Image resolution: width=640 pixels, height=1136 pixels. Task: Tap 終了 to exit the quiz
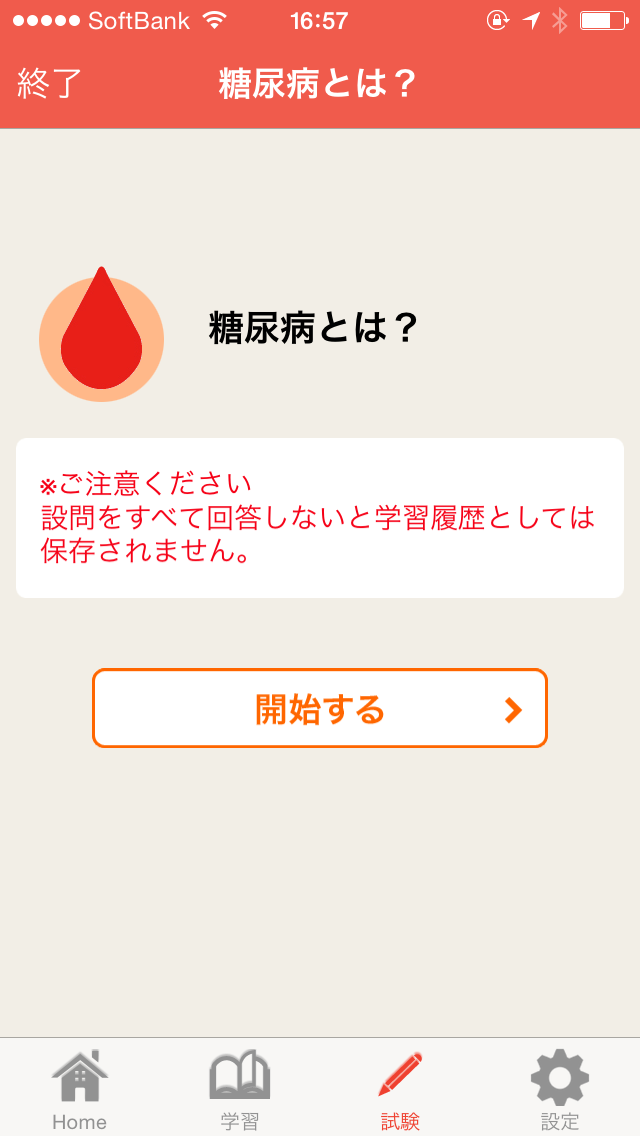(49, 85)
